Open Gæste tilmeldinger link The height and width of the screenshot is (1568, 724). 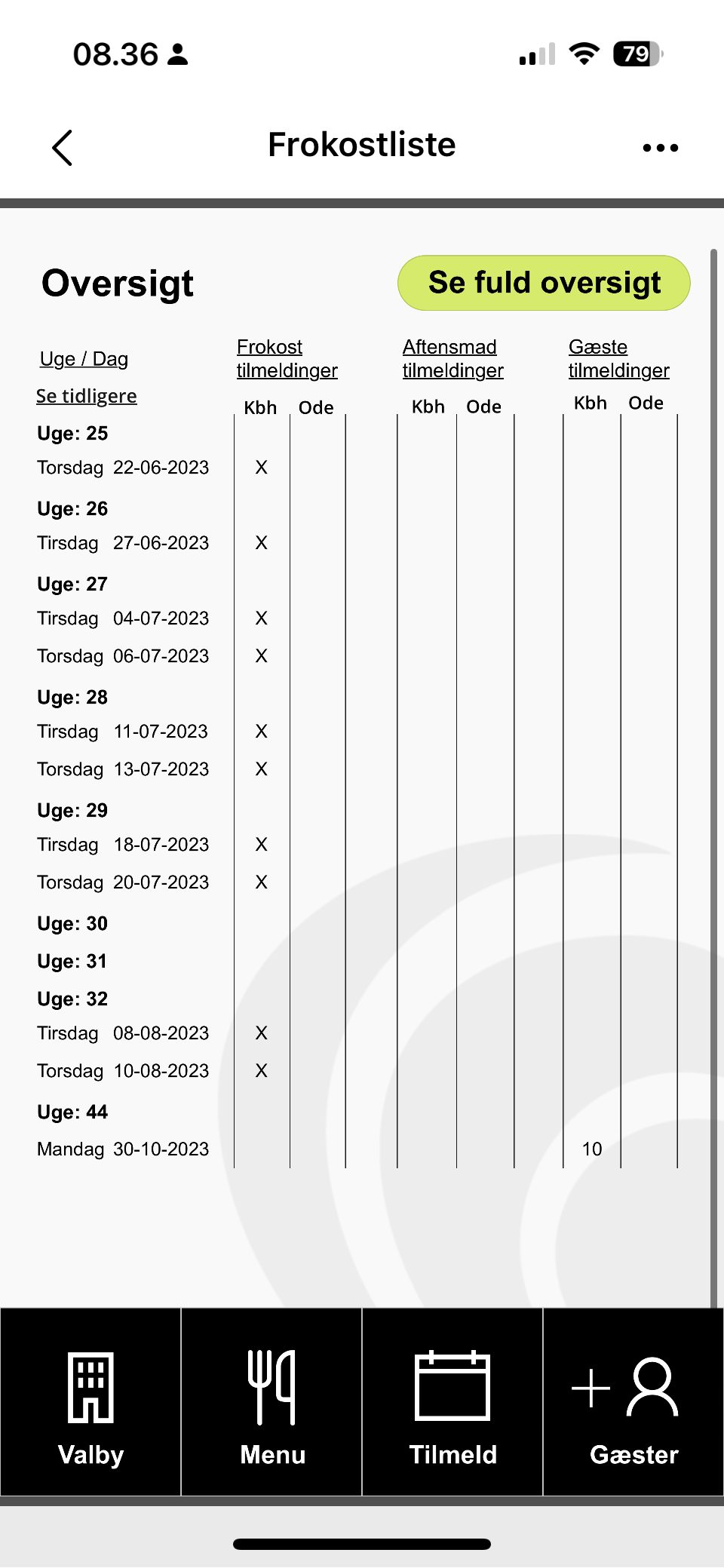coord(618,358)
